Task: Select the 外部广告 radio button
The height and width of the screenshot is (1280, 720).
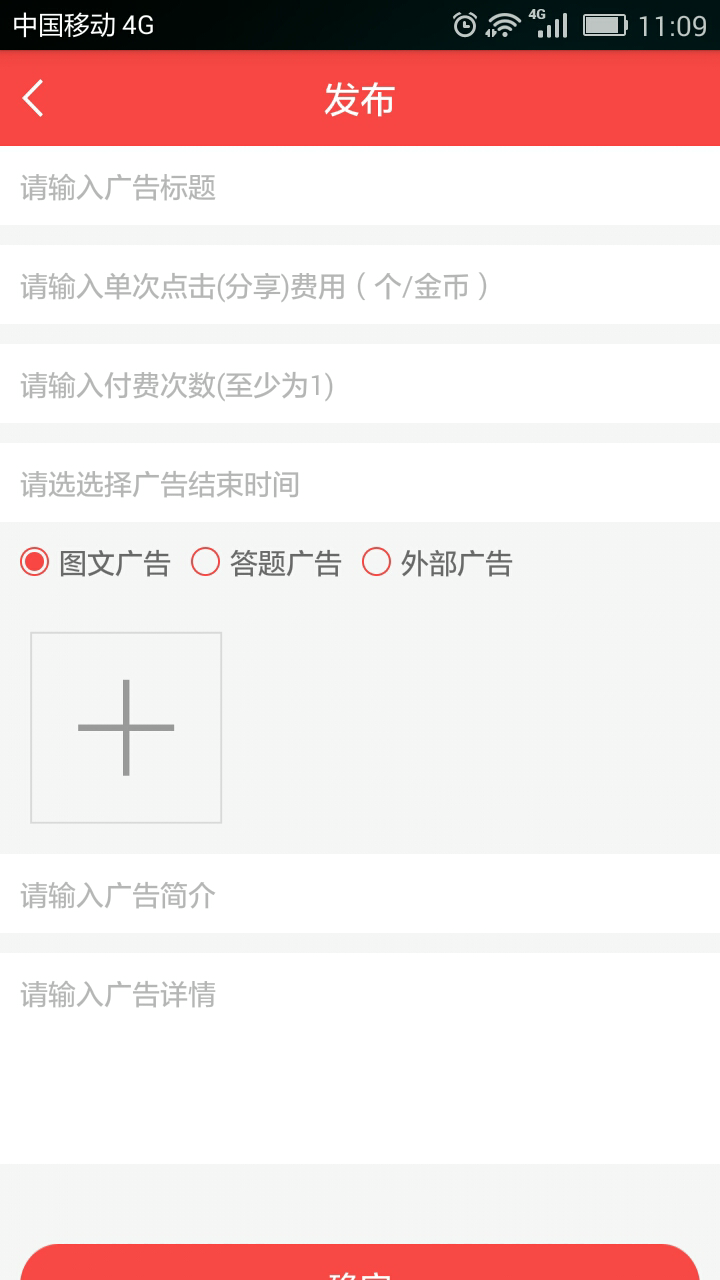Action: (x=377, y=563)
